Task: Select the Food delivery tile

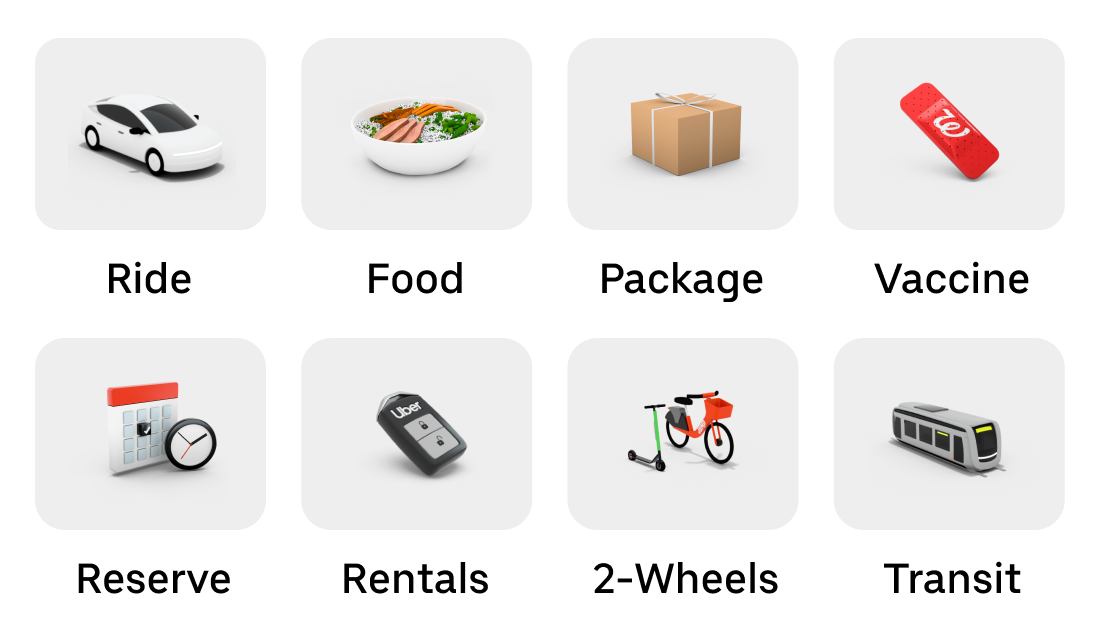Action: (416, 134)
